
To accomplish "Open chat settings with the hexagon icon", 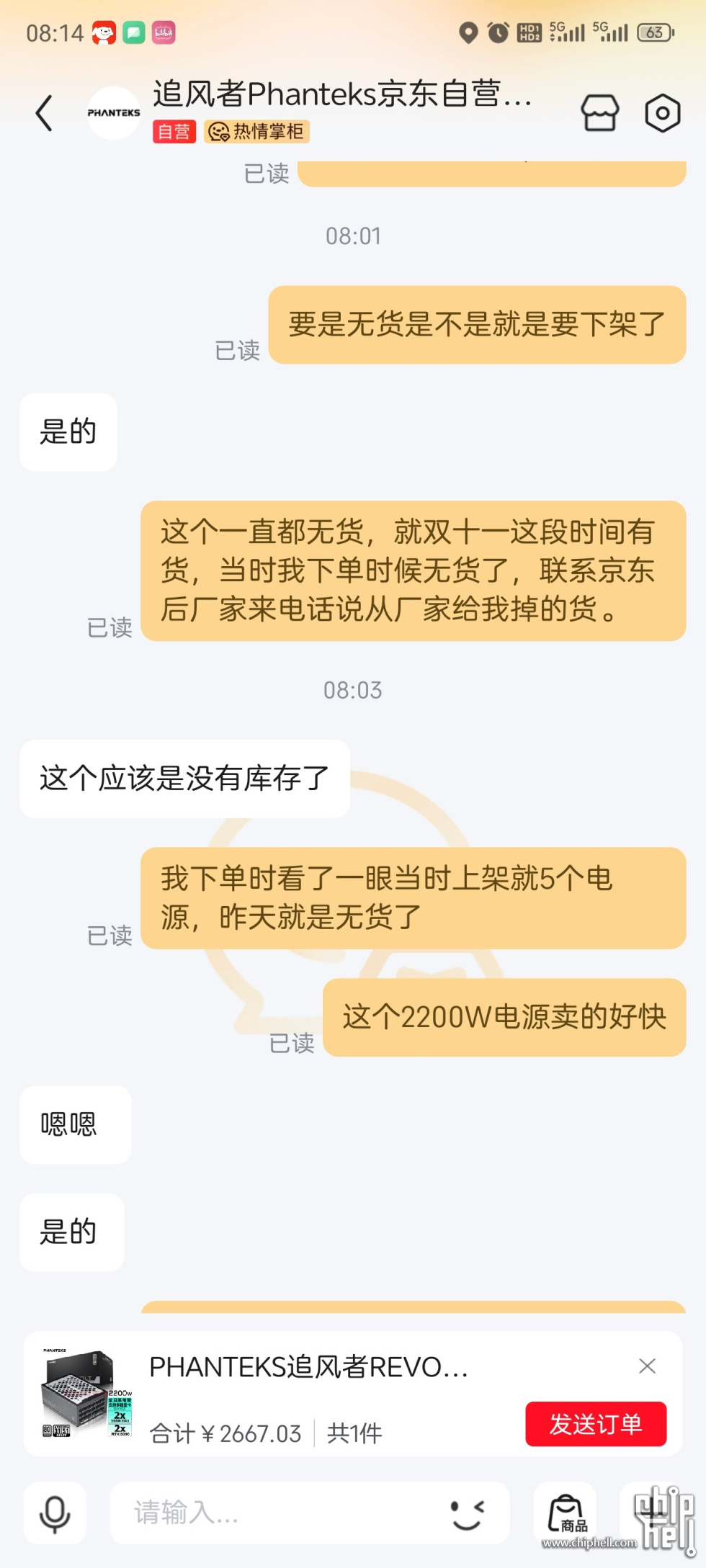I will click(x=663, y=113).
